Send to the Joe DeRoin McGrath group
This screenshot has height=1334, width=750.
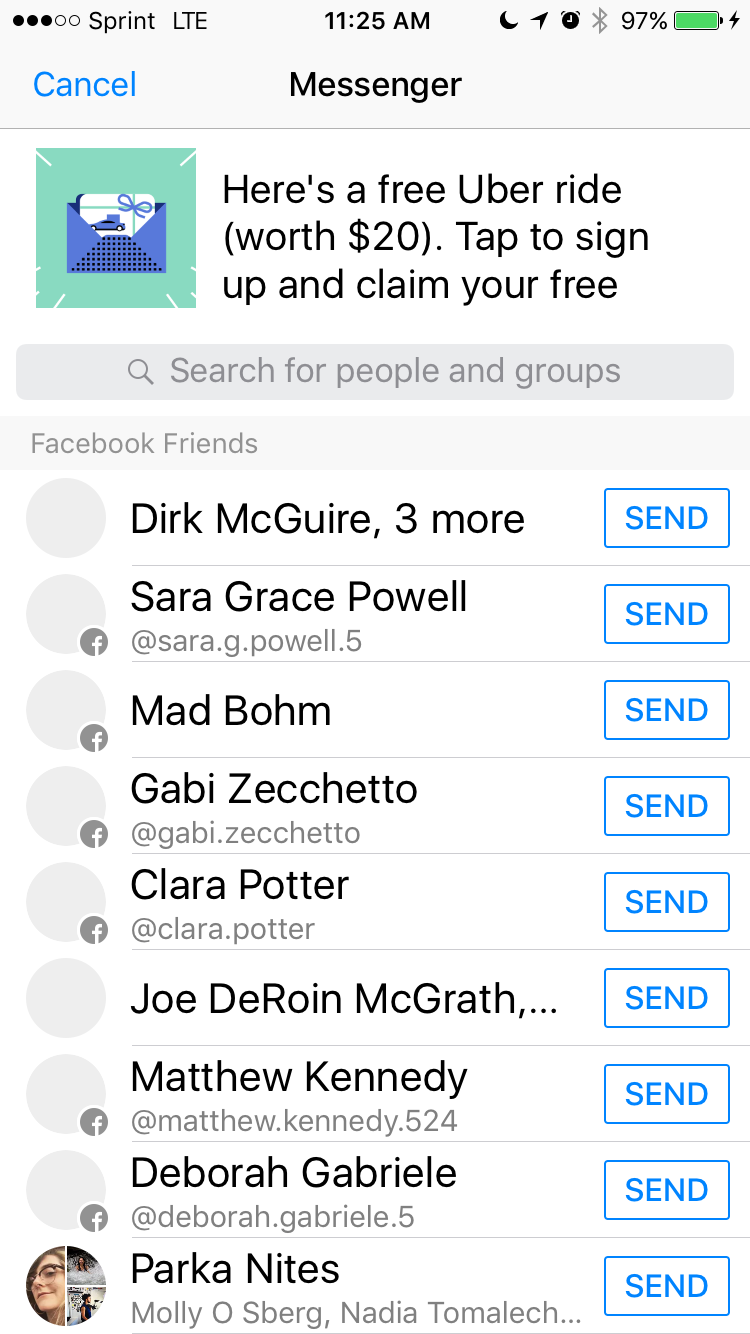click(666, 998)
